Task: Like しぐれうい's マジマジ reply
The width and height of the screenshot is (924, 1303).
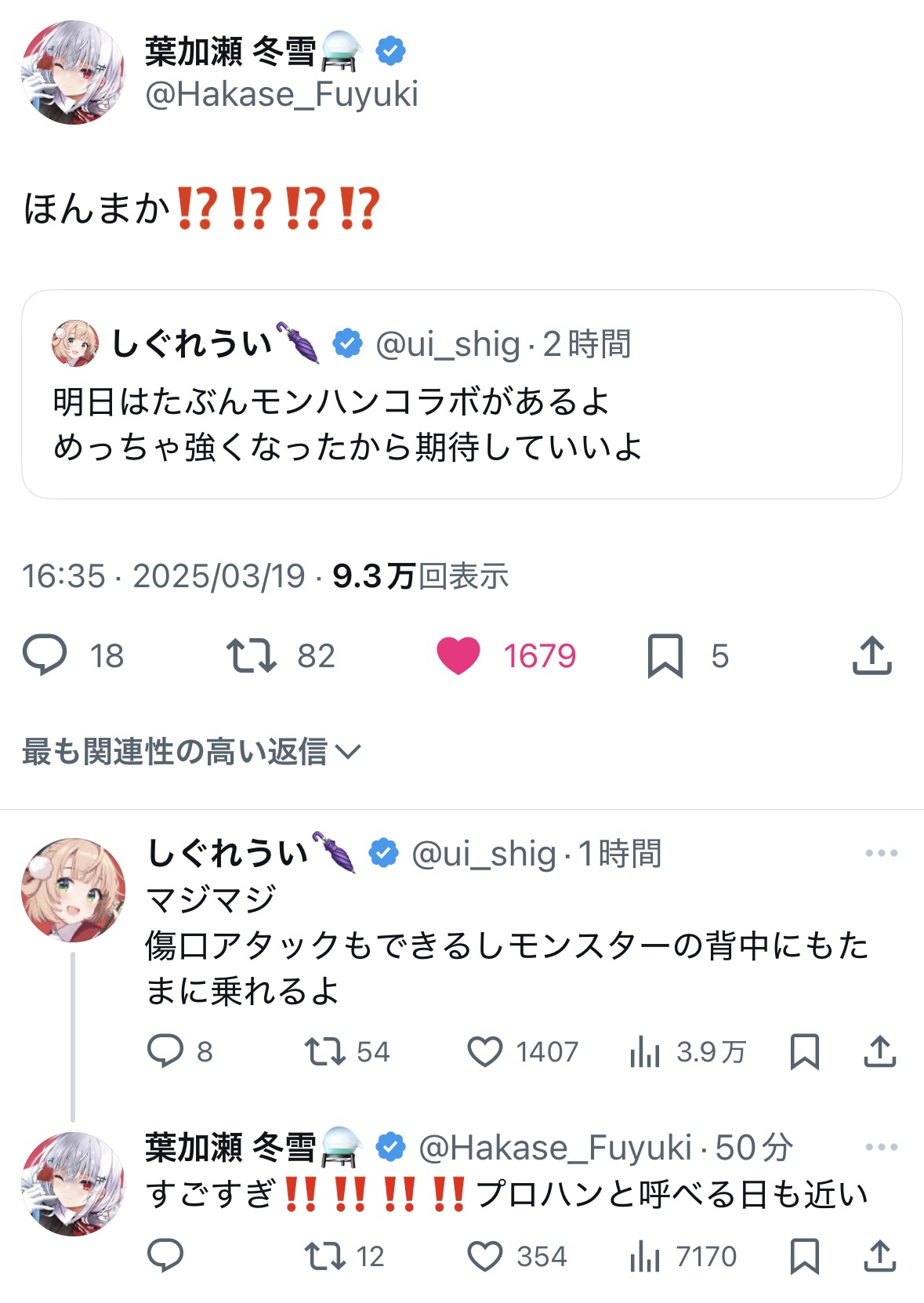Action: [x=485, y=1051]
